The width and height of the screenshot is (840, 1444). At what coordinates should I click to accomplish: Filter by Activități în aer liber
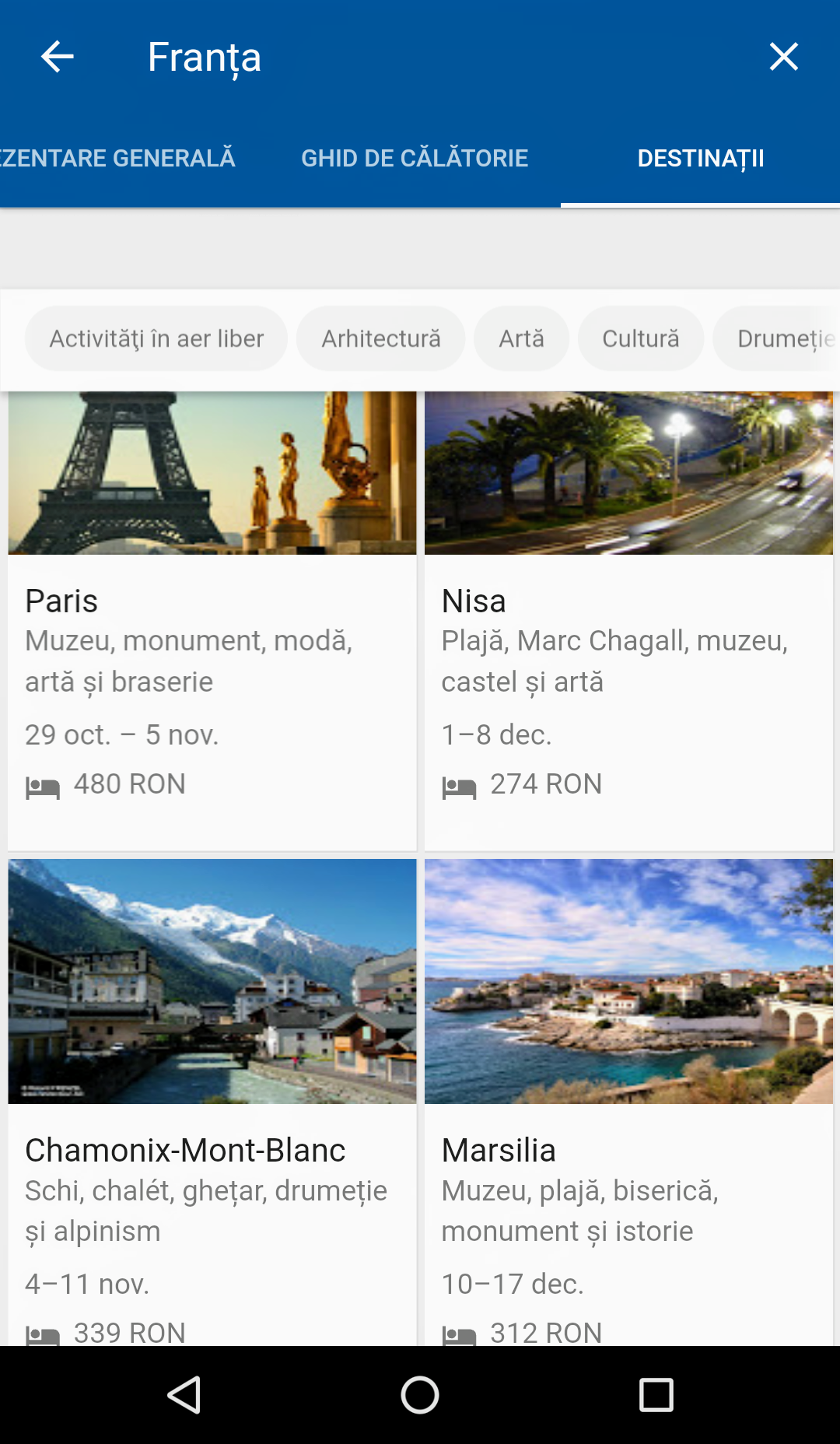point(156,338)
